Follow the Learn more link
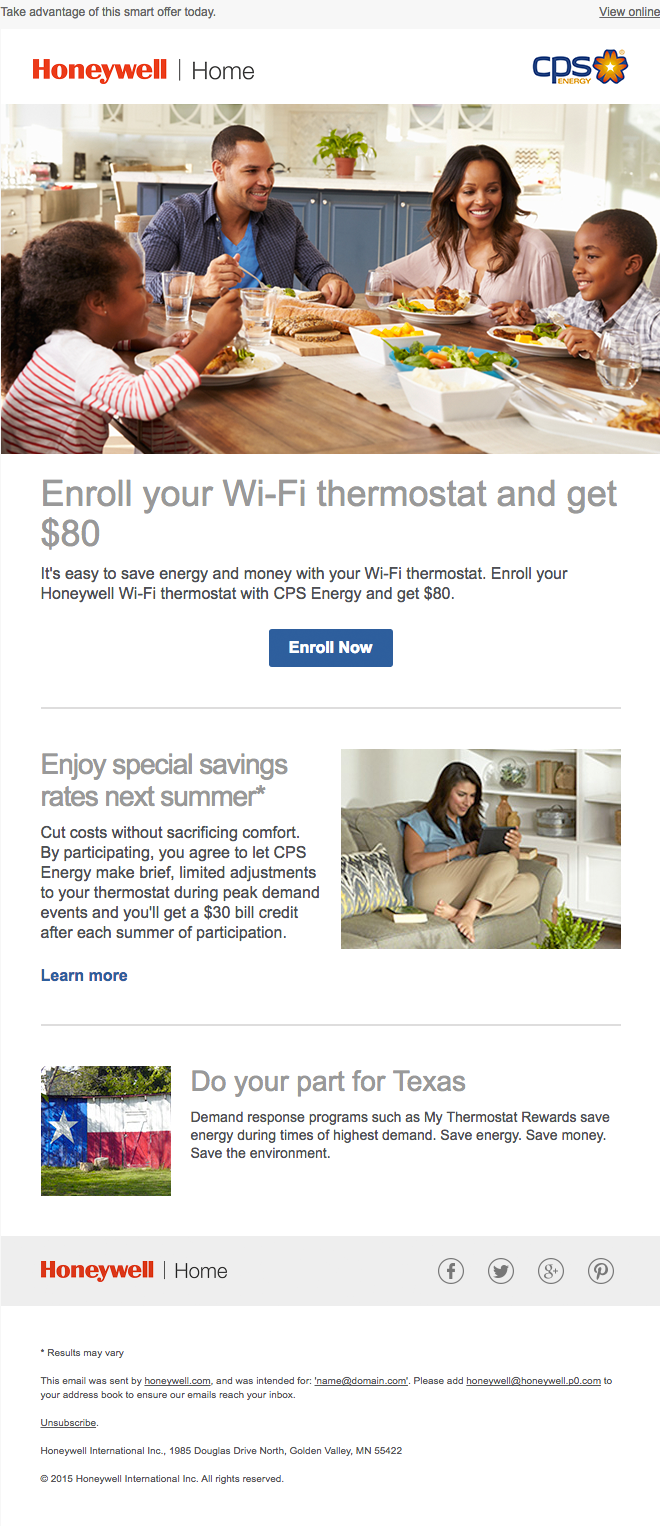Screen dimensions: 660x1526 [x=84, y=975]
